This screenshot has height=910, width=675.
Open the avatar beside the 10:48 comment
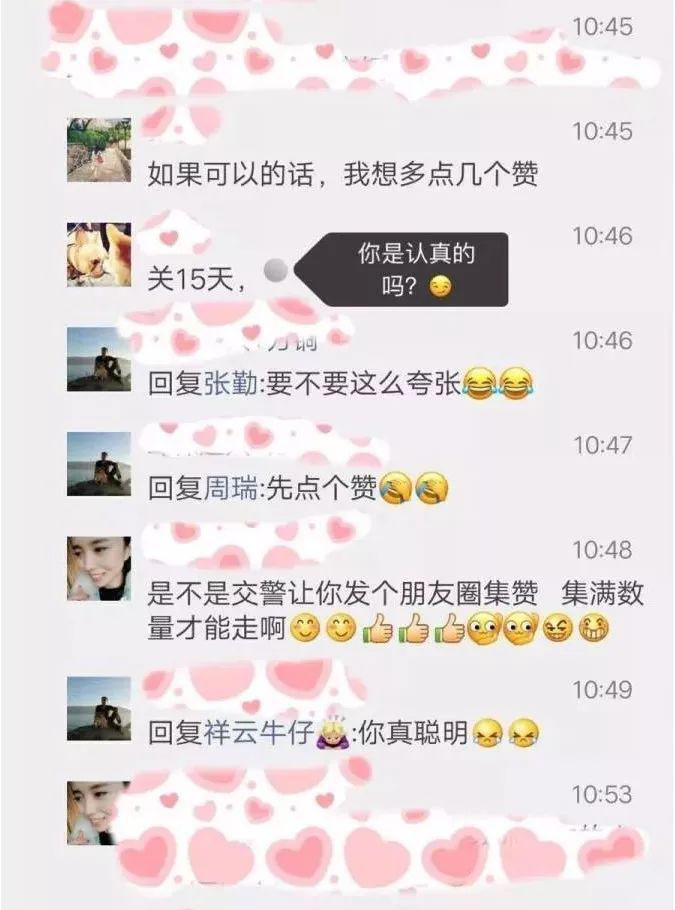point(99,568)
